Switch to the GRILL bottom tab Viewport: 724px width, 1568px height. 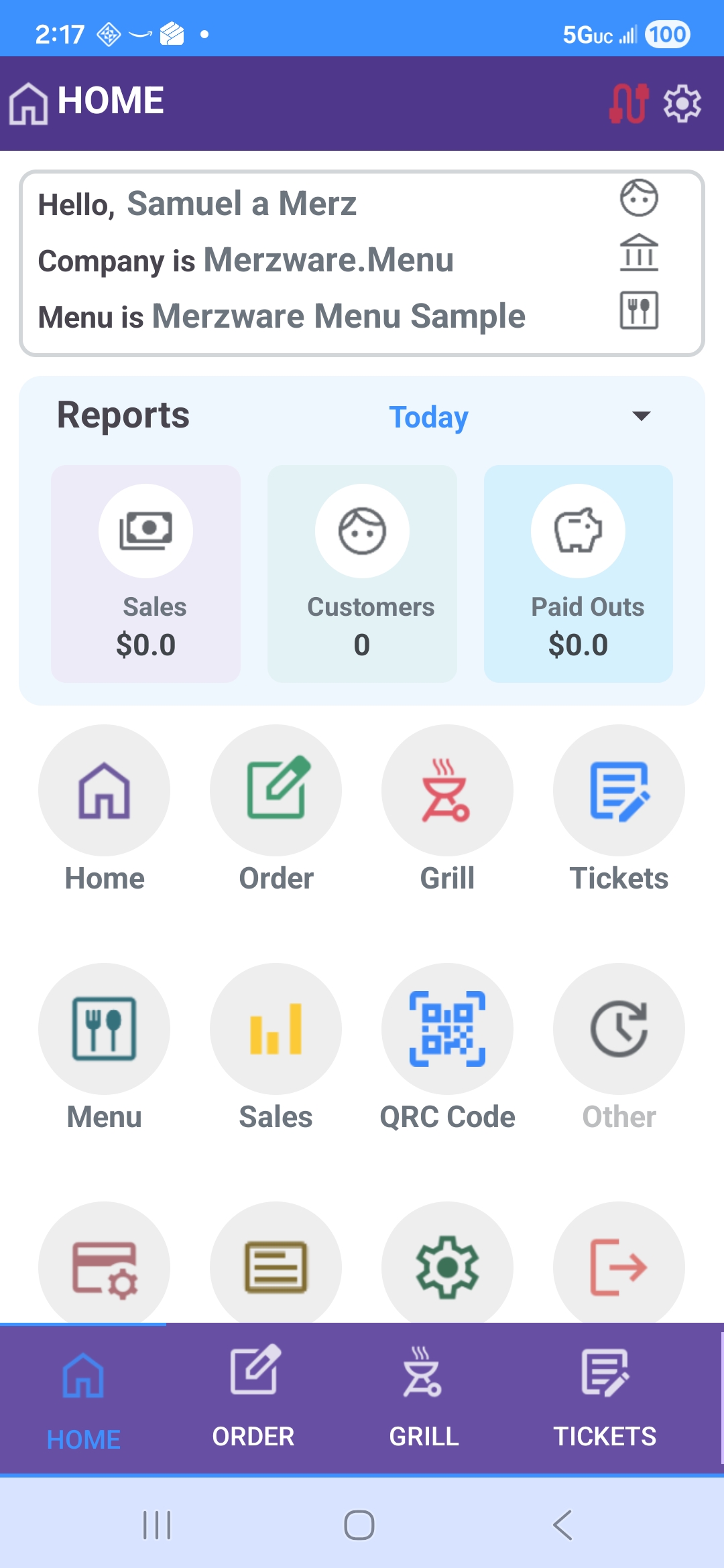[x=424, y=1398]
